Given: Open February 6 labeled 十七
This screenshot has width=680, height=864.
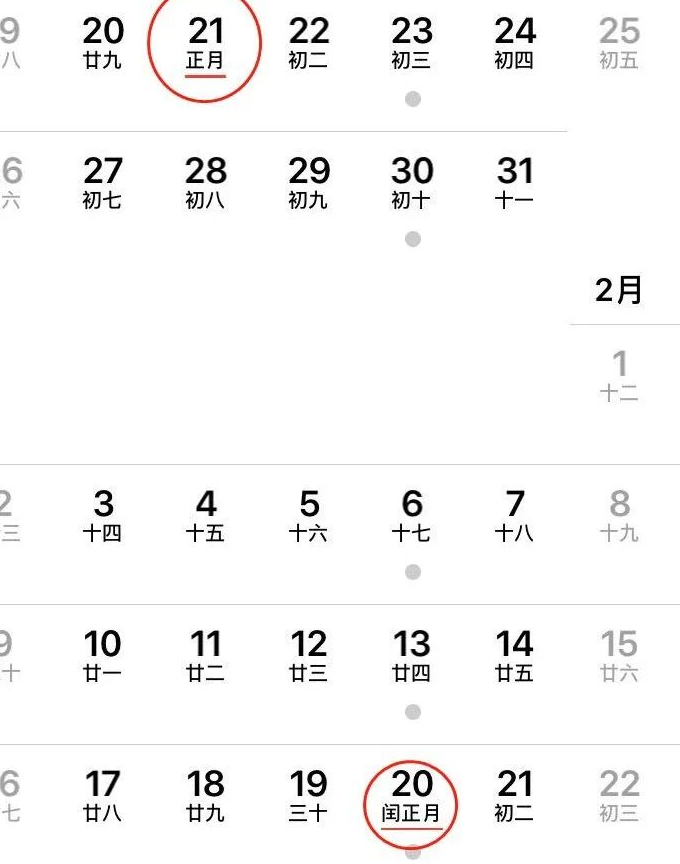Looking at the screenshot, I should (411, 515).
